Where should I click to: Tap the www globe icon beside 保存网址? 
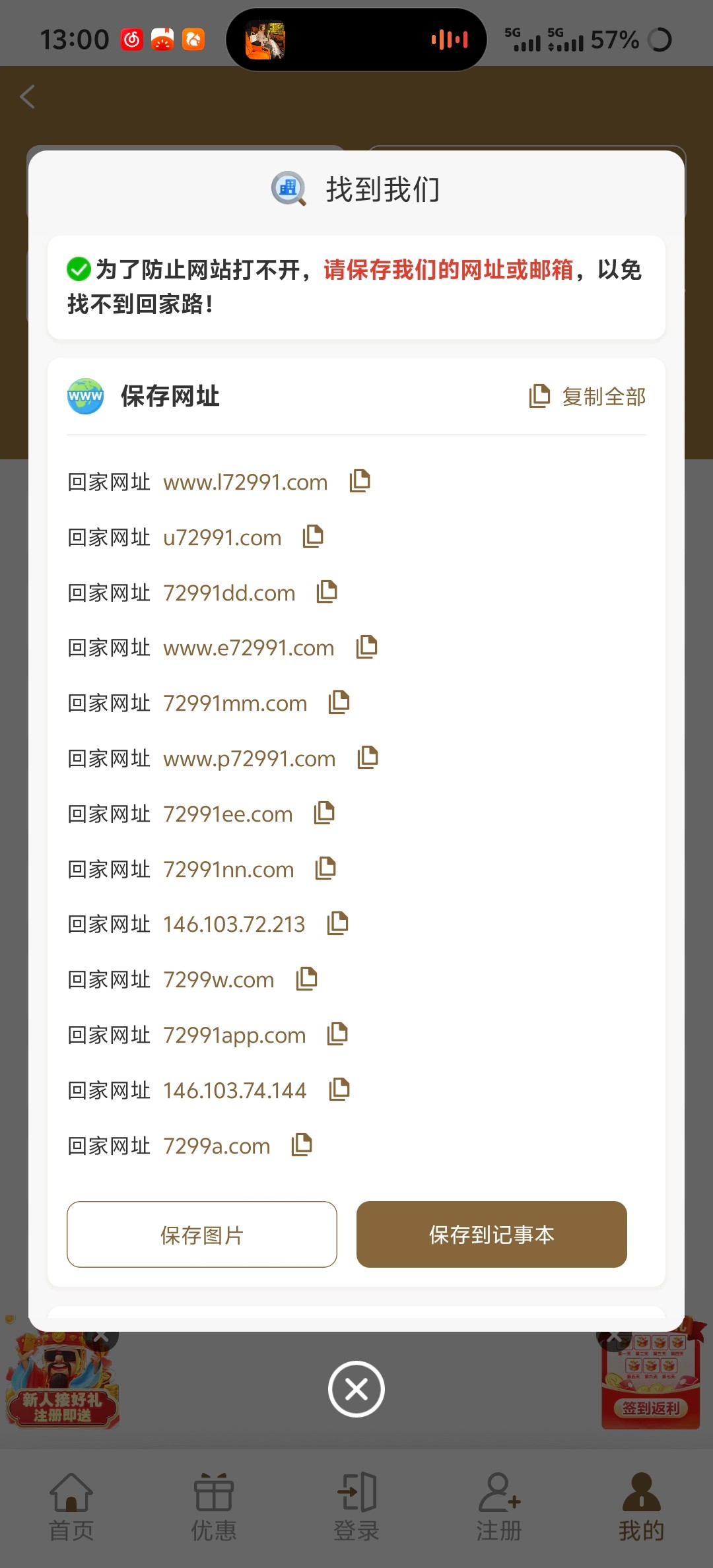pyautogui.click(x=85, y=397)
